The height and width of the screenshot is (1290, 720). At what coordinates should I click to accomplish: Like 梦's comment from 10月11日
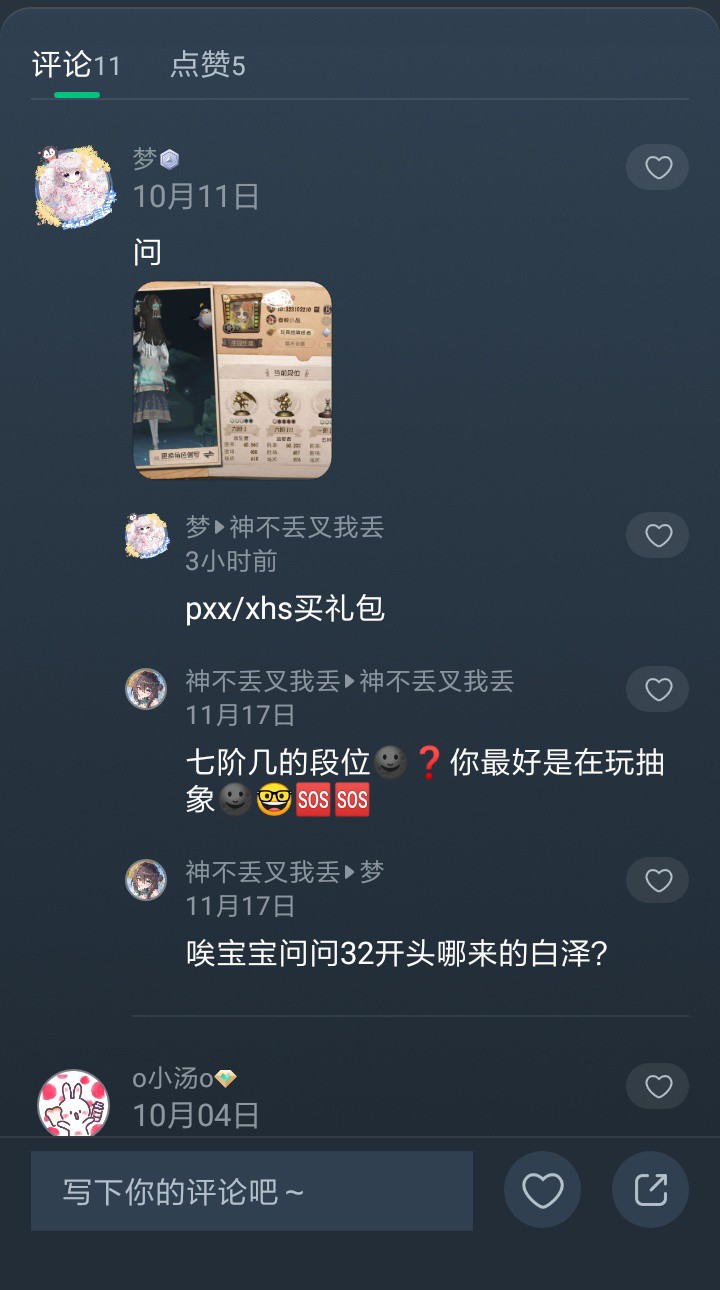pos(657,168)
